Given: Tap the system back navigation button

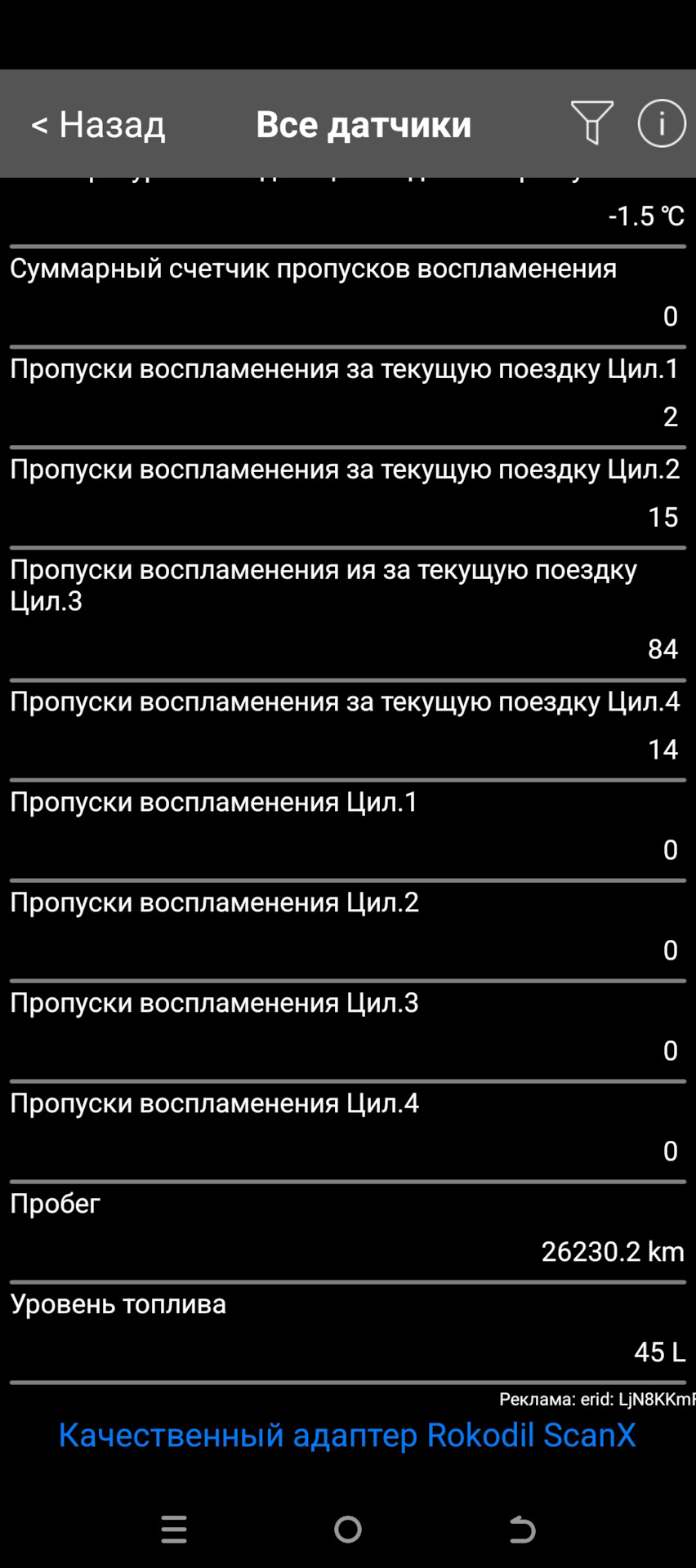Looking at the screenshot, I should pyautogui.click(x=522, y=1529).
